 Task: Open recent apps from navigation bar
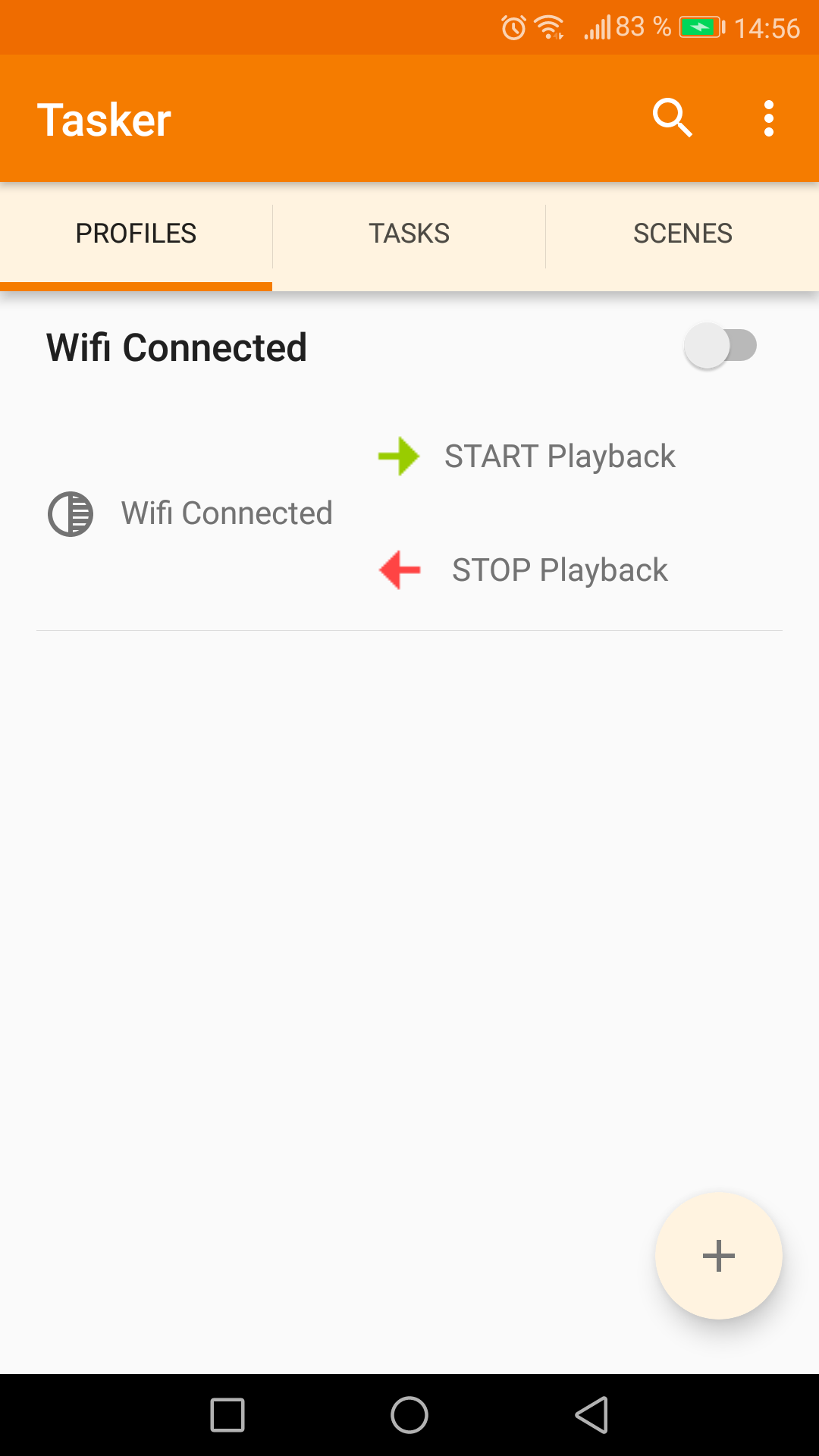coord(227,1415)
